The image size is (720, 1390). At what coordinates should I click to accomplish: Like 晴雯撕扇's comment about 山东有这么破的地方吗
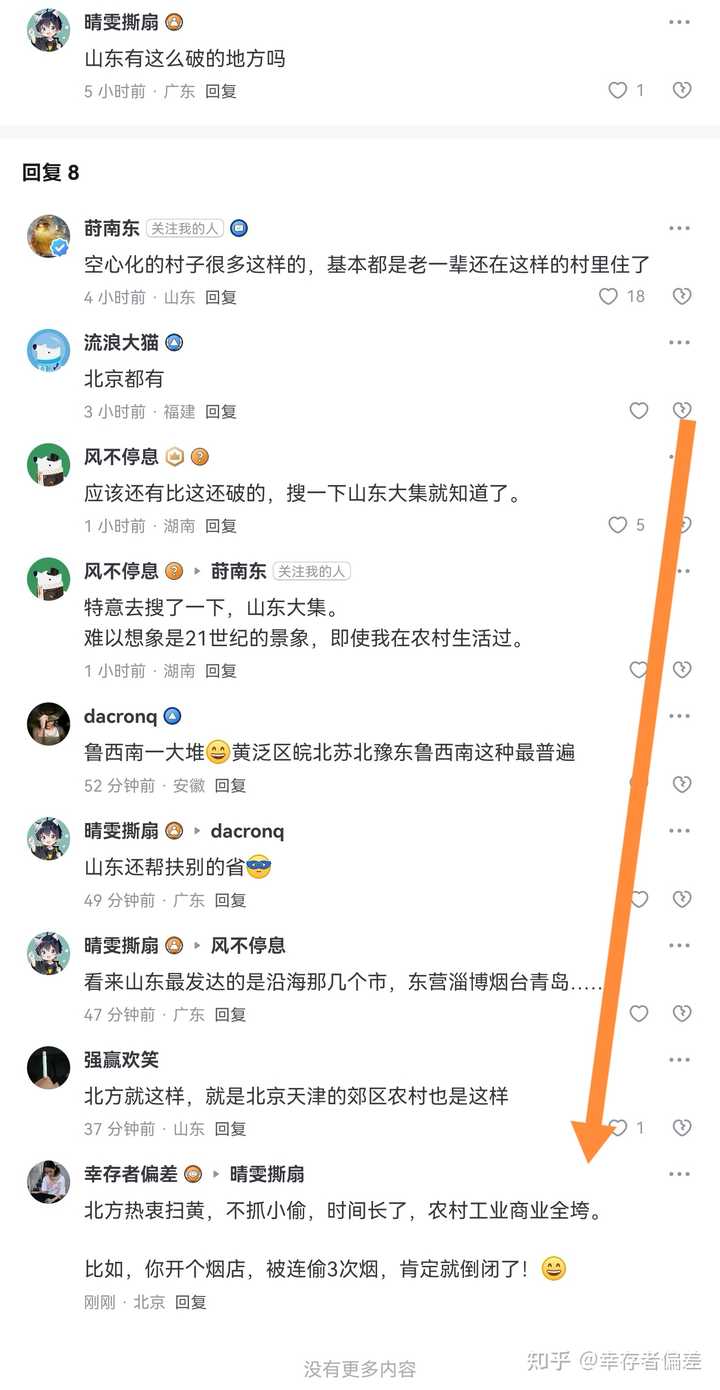coord(618,90)
